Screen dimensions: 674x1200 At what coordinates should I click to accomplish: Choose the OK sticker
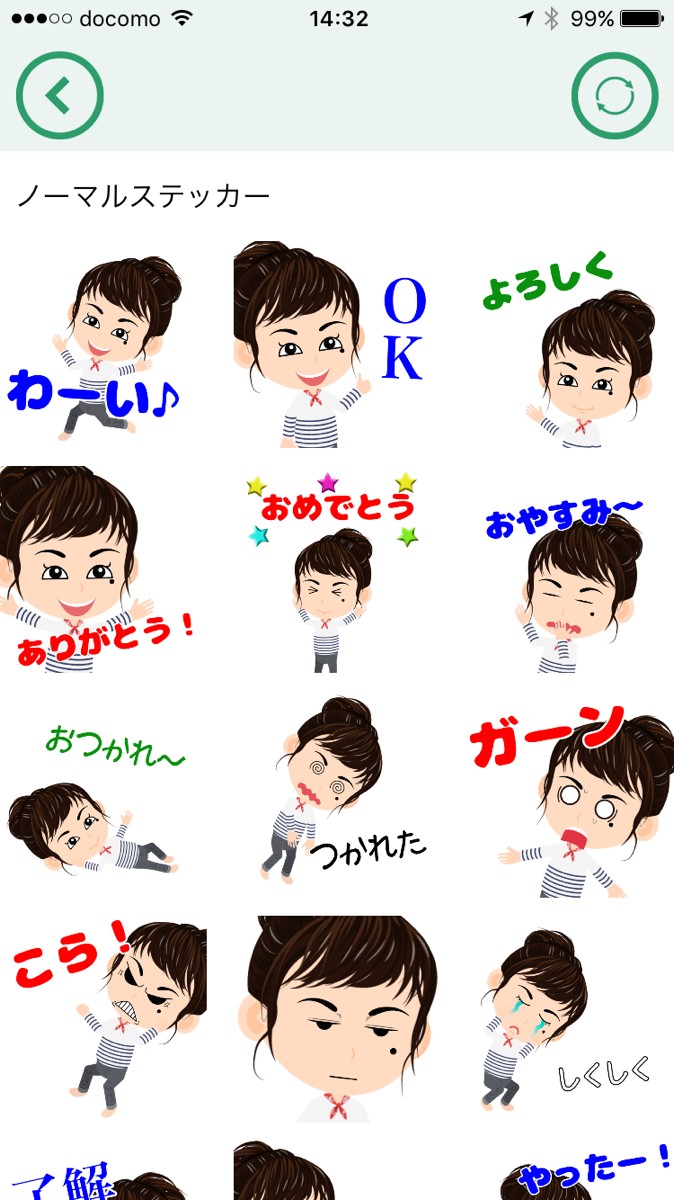point(336,345)
